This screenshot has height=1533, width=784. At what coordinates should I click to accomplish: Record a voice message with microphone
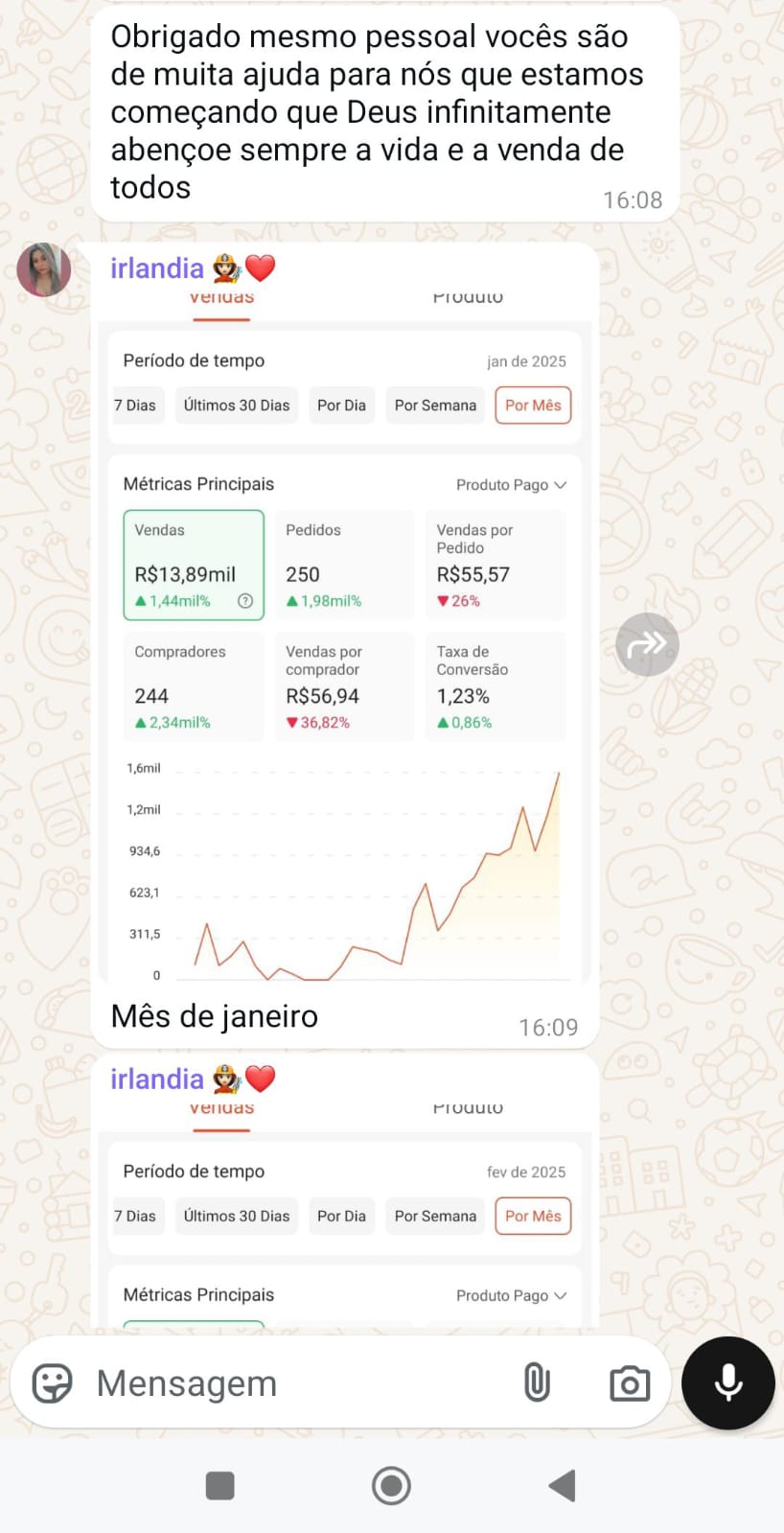click(728, 1382)
